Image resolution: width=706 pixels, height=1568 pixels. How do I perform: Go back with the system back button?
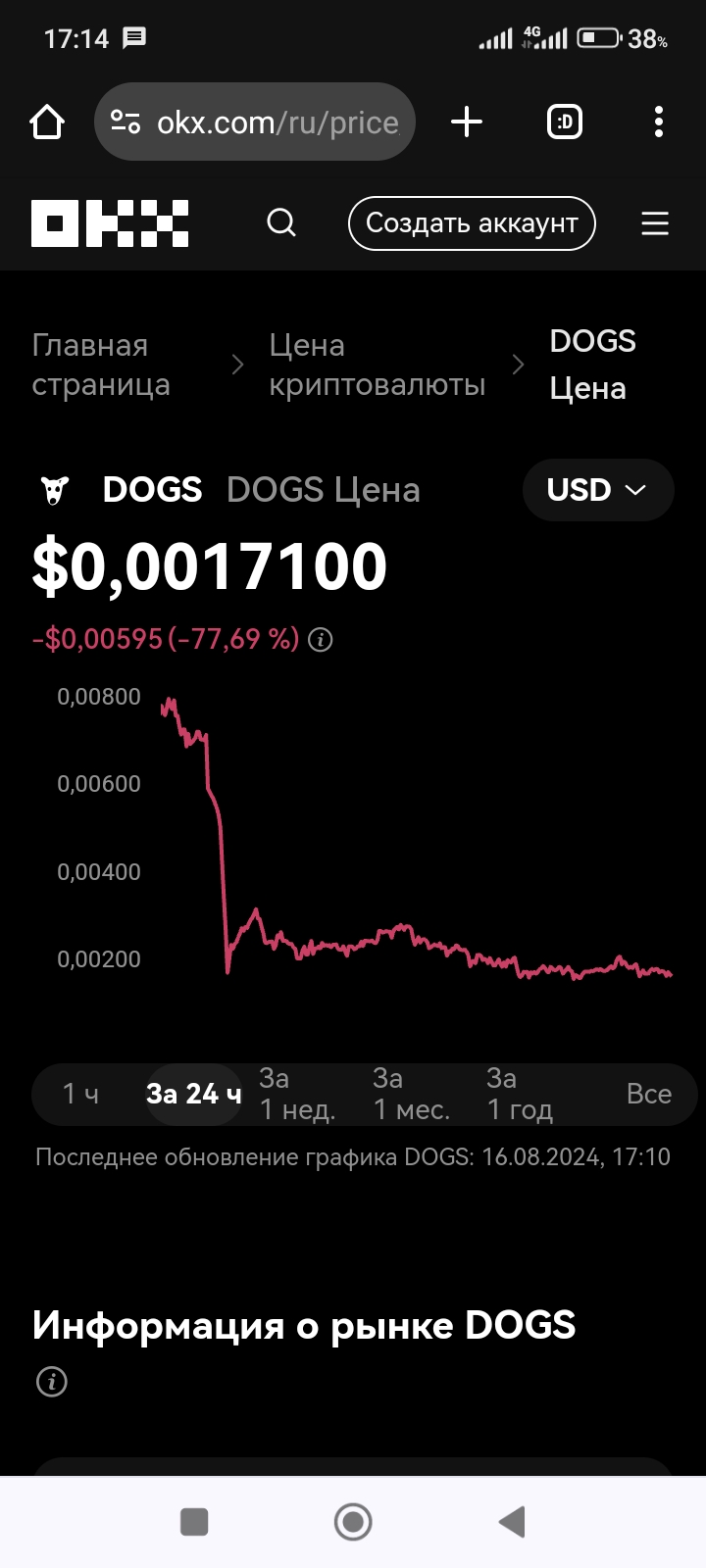pos(512,1522)
